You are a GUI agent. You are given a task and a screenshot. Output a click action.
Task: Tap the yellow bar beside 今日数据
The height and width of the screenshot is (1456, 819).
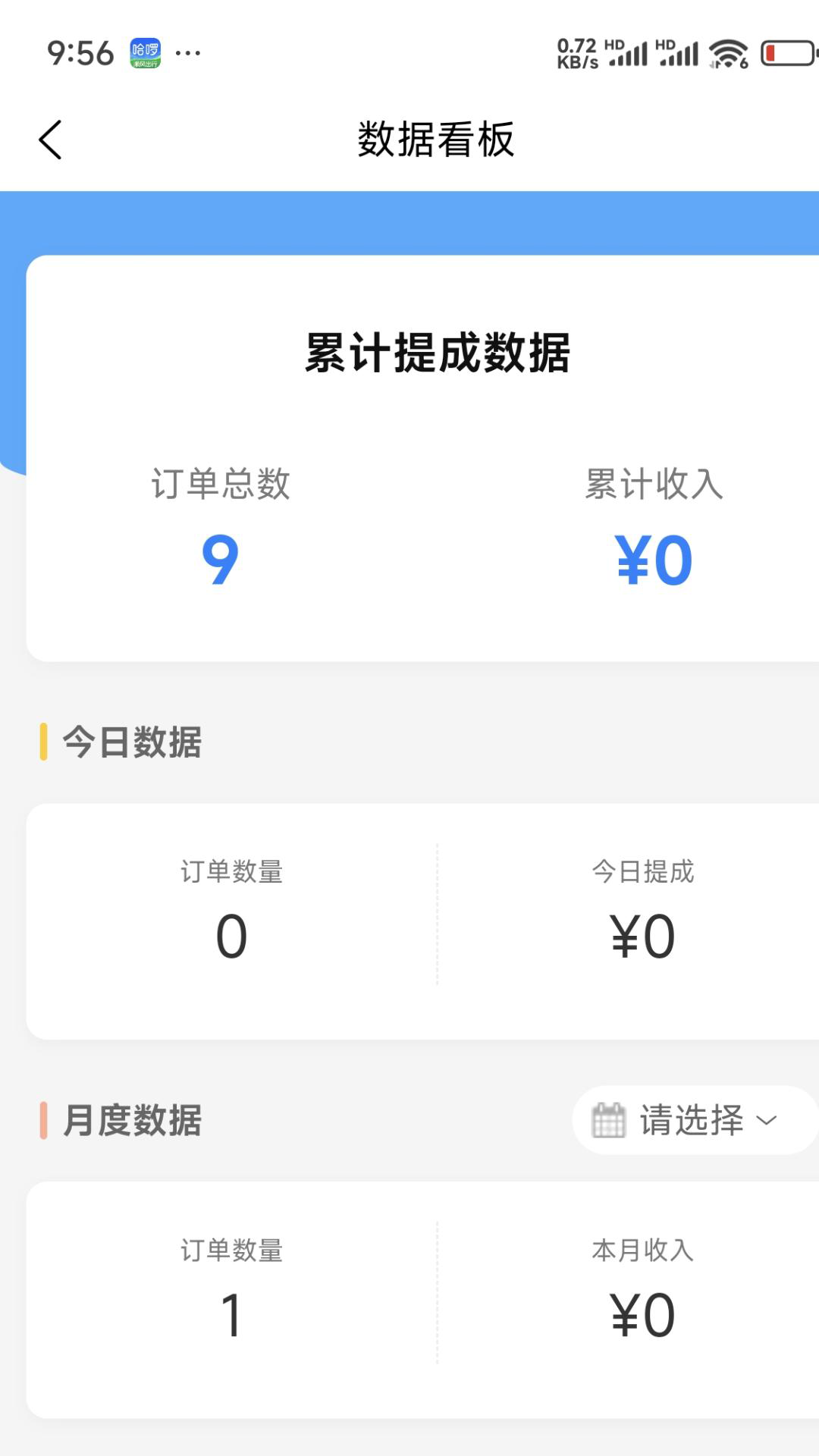[x=45, y=741]
